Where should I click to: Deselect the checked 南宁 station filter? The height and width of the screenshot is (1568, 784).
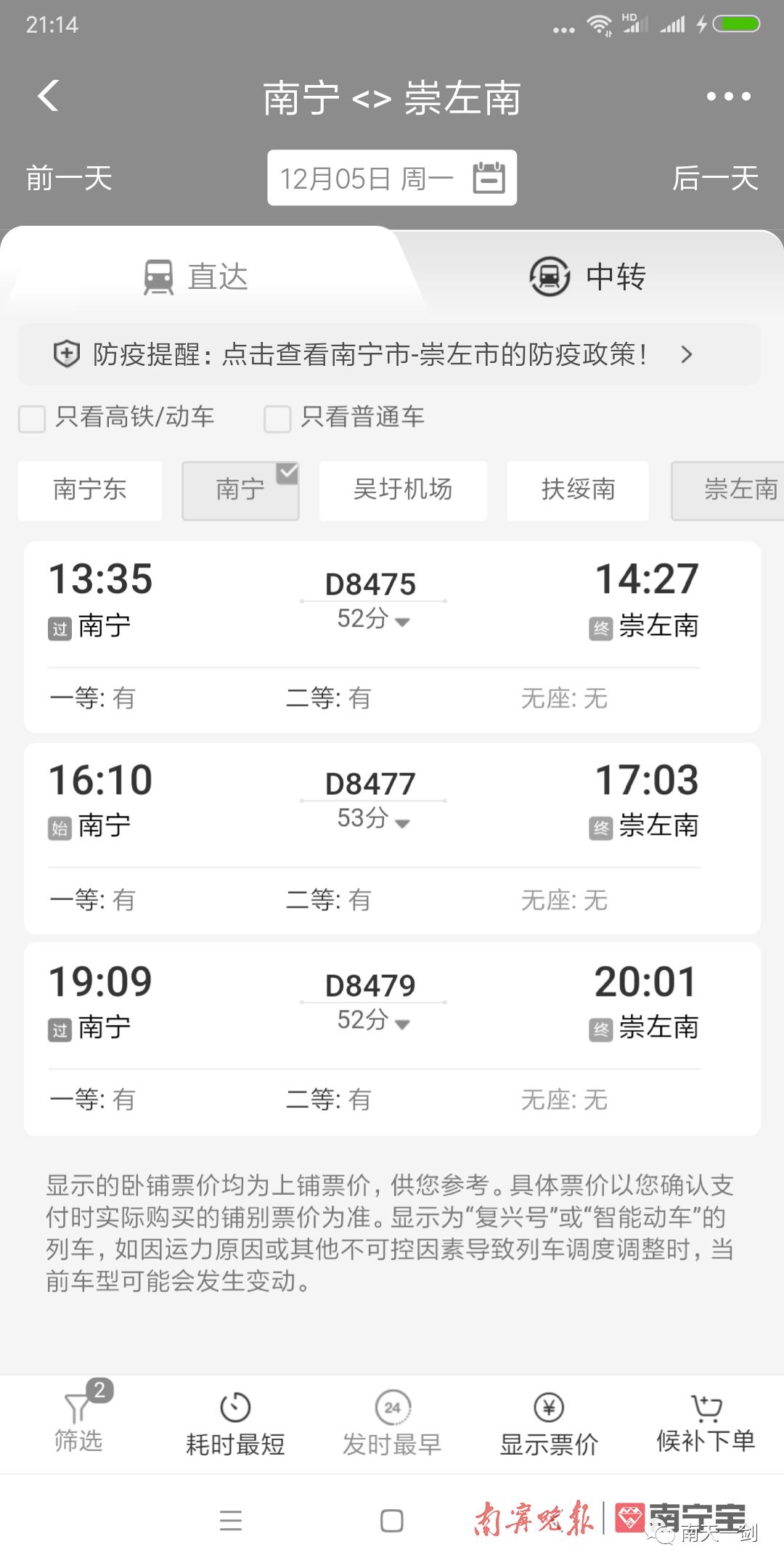(x=240, y=490)
